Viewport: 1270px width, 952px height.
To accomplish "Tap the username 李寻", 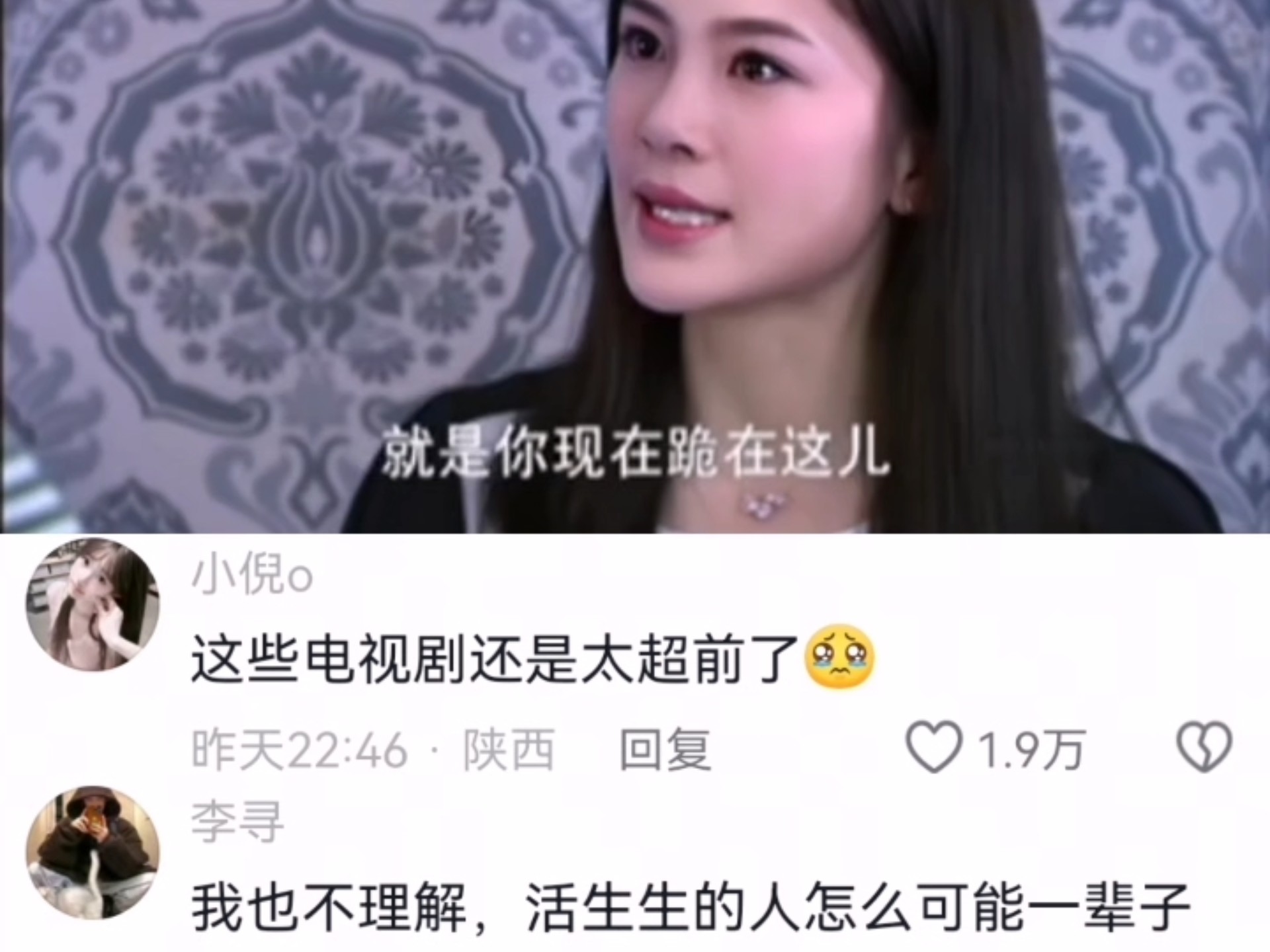I will click(237, 822).
